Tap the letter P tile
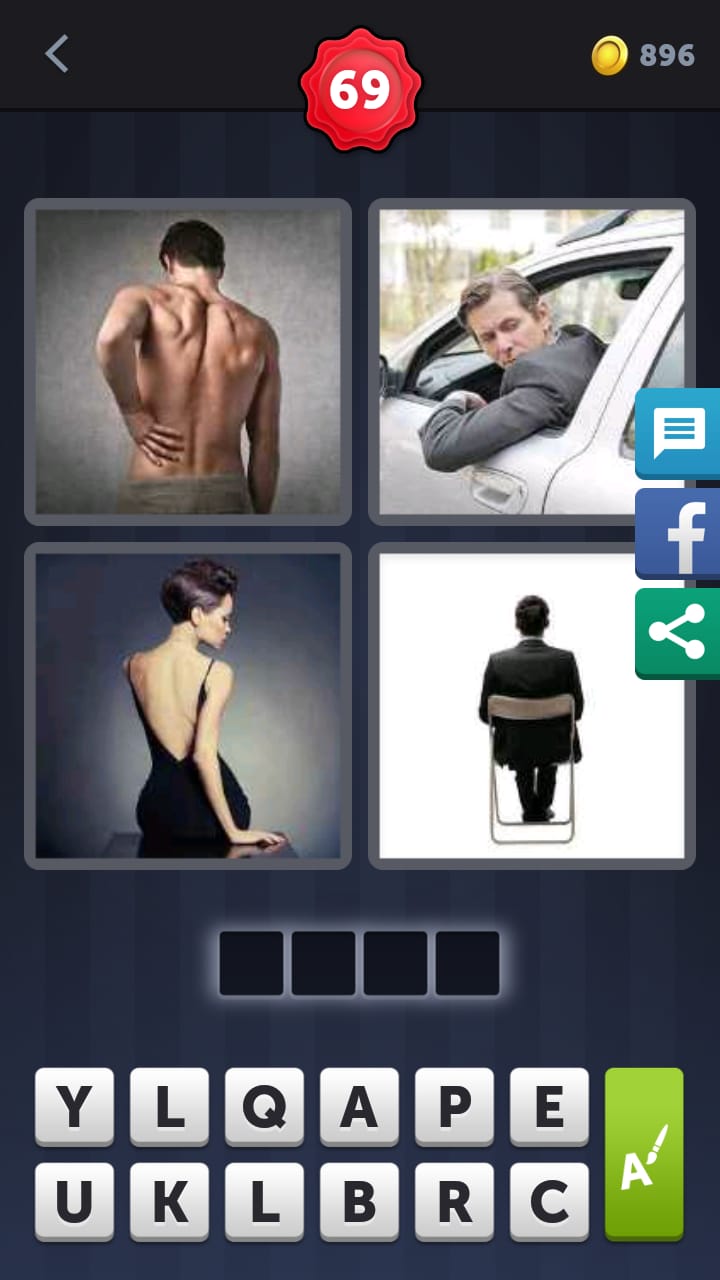The image size is (720, 1280). (454, 1106)
